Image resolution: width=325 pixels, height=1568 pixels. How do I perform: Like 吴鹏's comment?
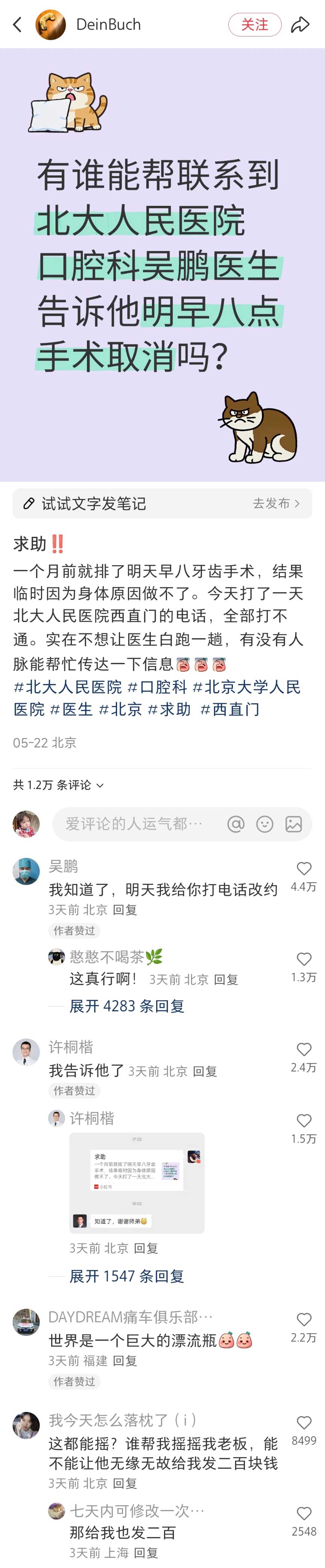[x=304, y=868]
